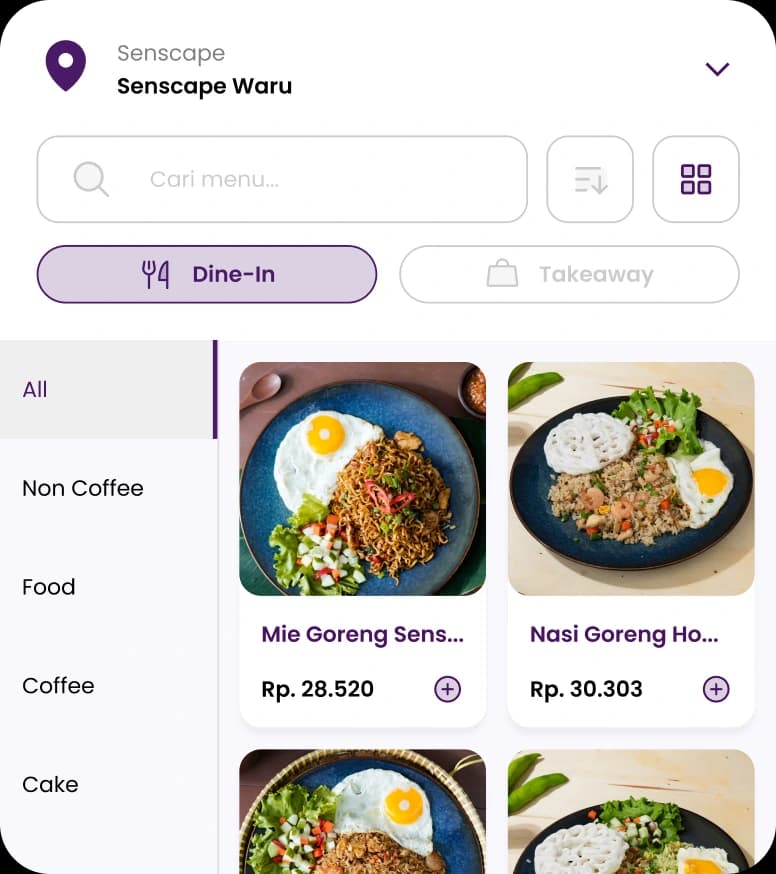Select the Non Coffee category
The image size is (776, 874).
pos(83,488)
